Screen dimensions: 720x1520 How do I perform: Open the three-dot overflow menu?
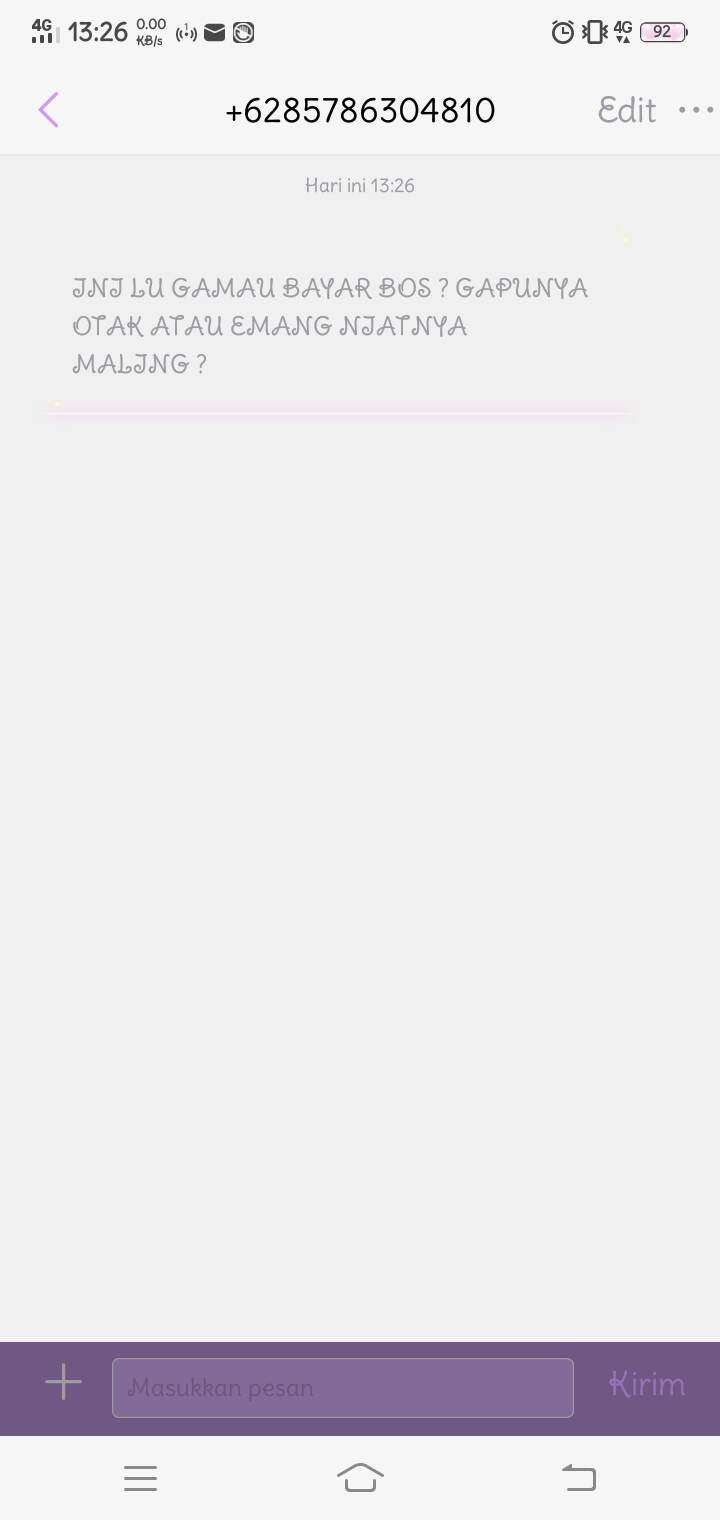click(x=696, y=110)
